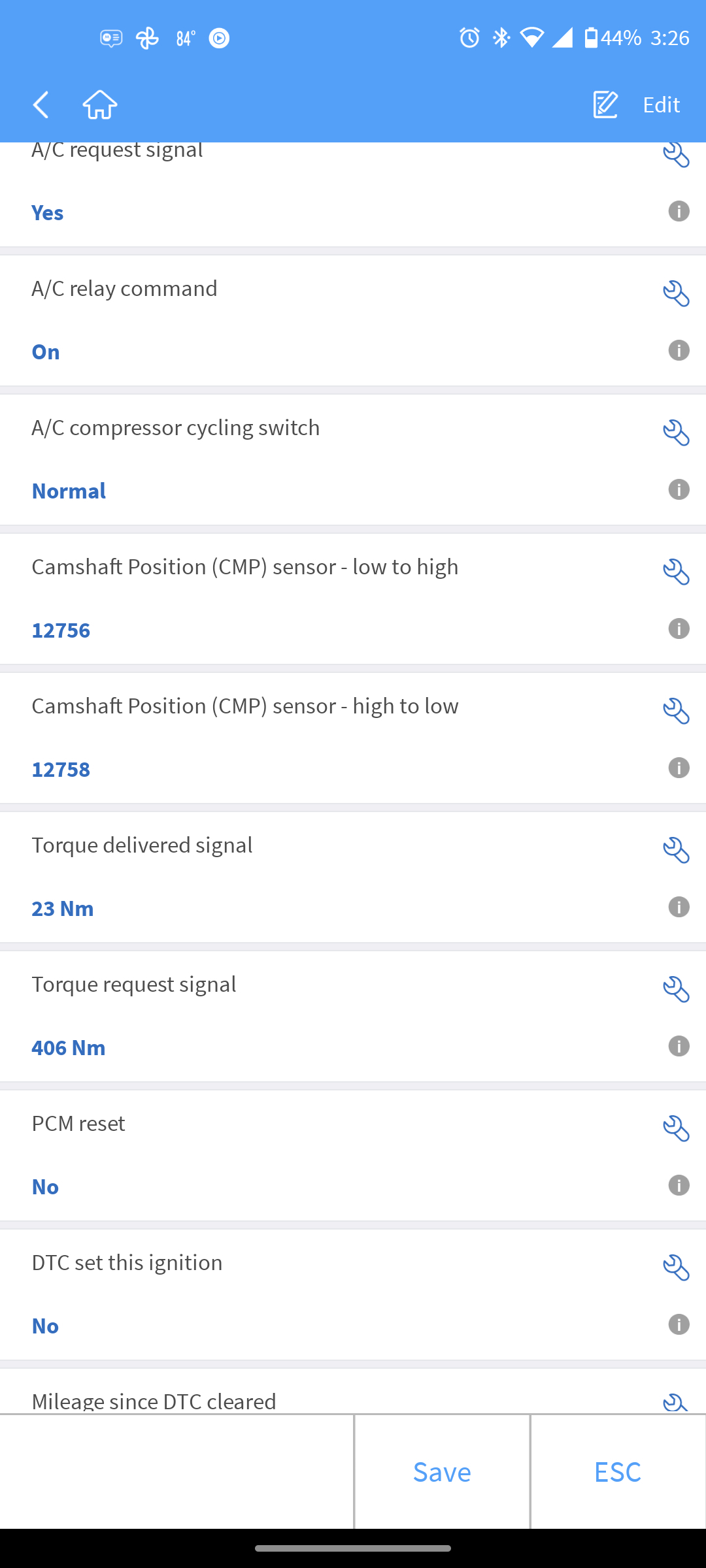
Task: Show info for Torque delivered signal
Action: pos(679,907)
